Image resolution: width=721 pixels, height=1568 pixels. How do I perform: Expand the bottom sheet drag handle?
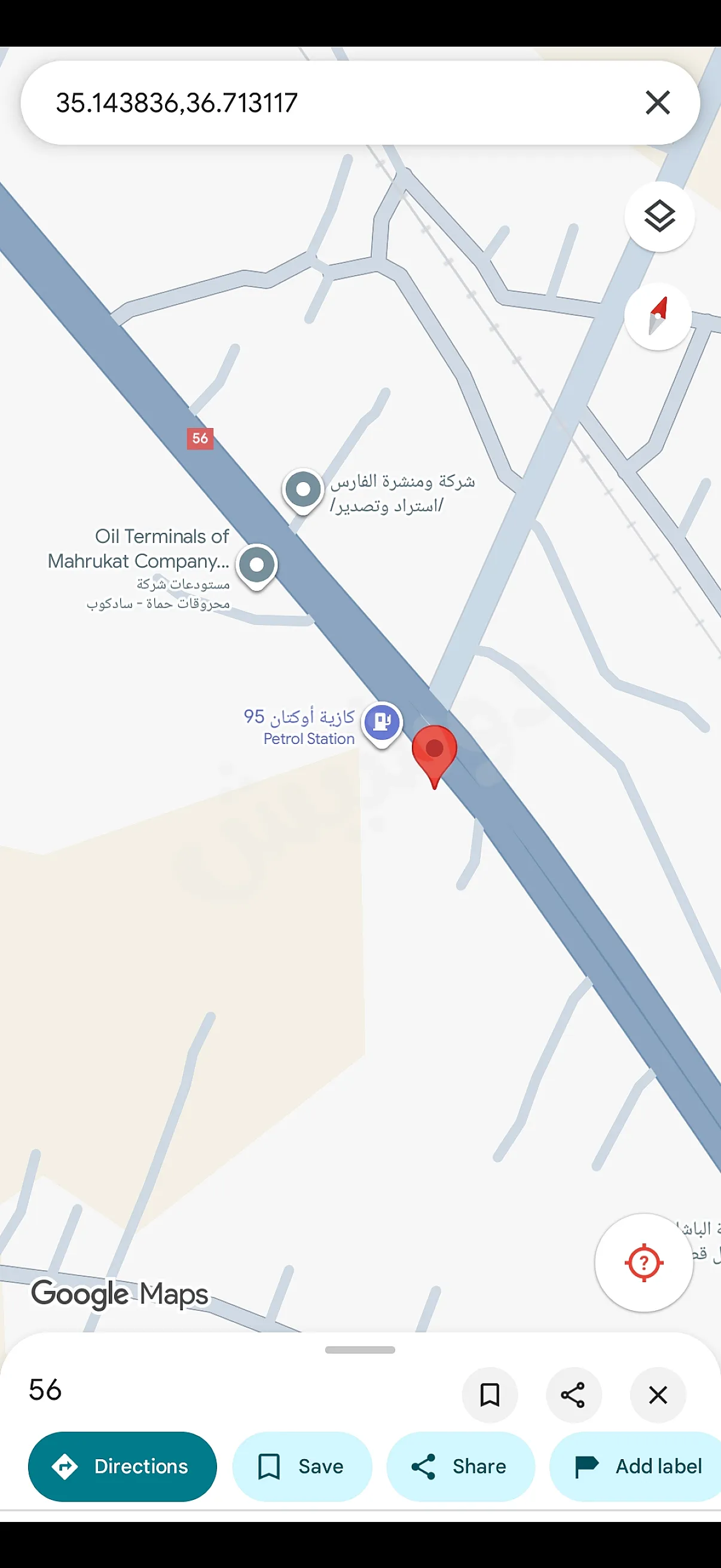tap(360, 1350)
